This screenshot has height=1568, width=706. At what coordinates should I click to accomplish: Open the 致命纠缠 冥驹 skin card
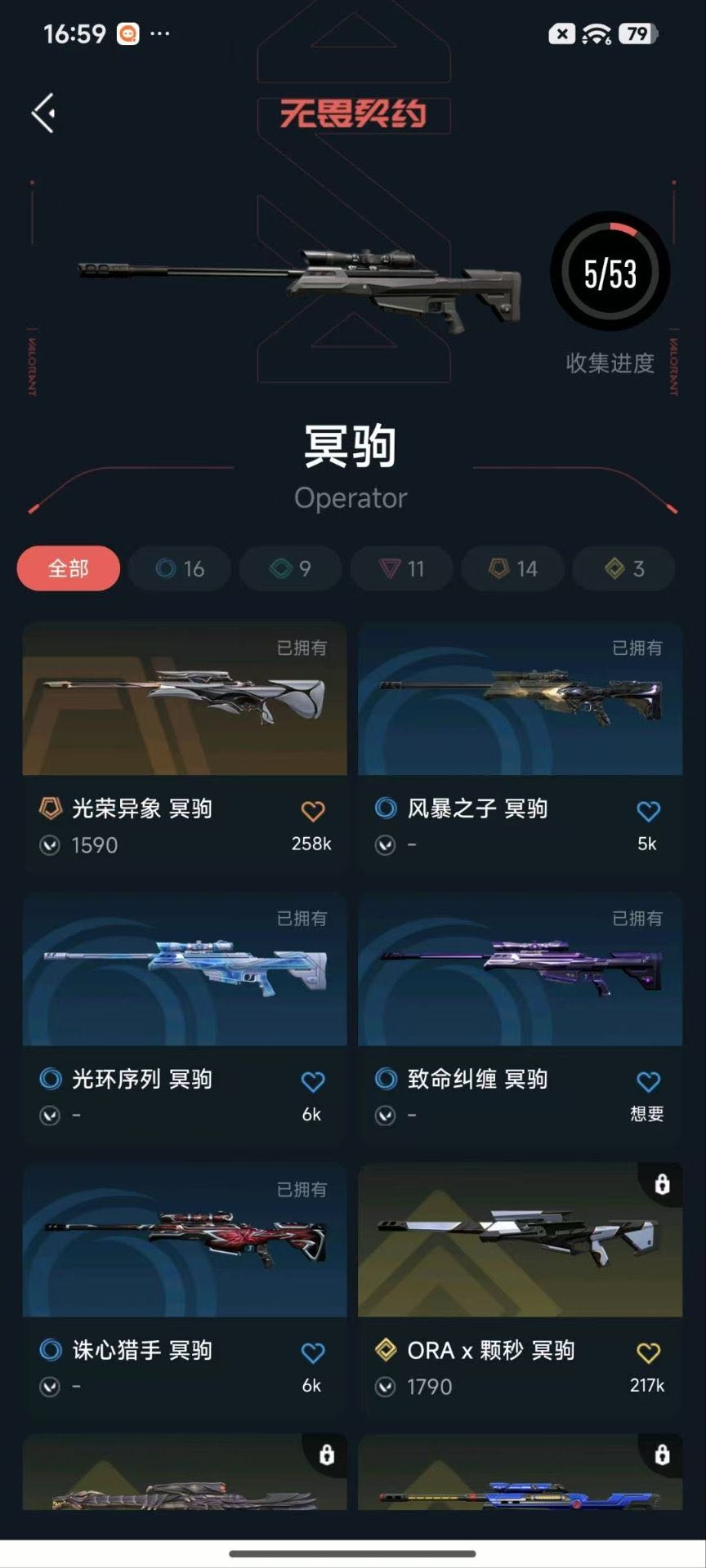[x=521, y=1018]
